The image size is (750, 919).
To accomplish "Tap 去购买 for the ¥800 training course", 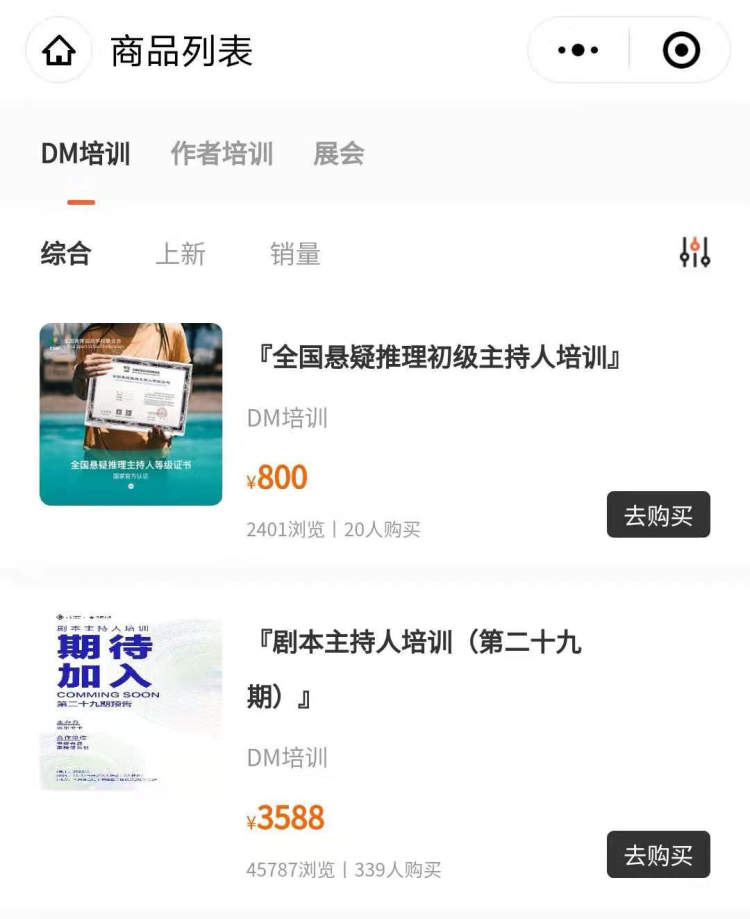I will [658, 515].
